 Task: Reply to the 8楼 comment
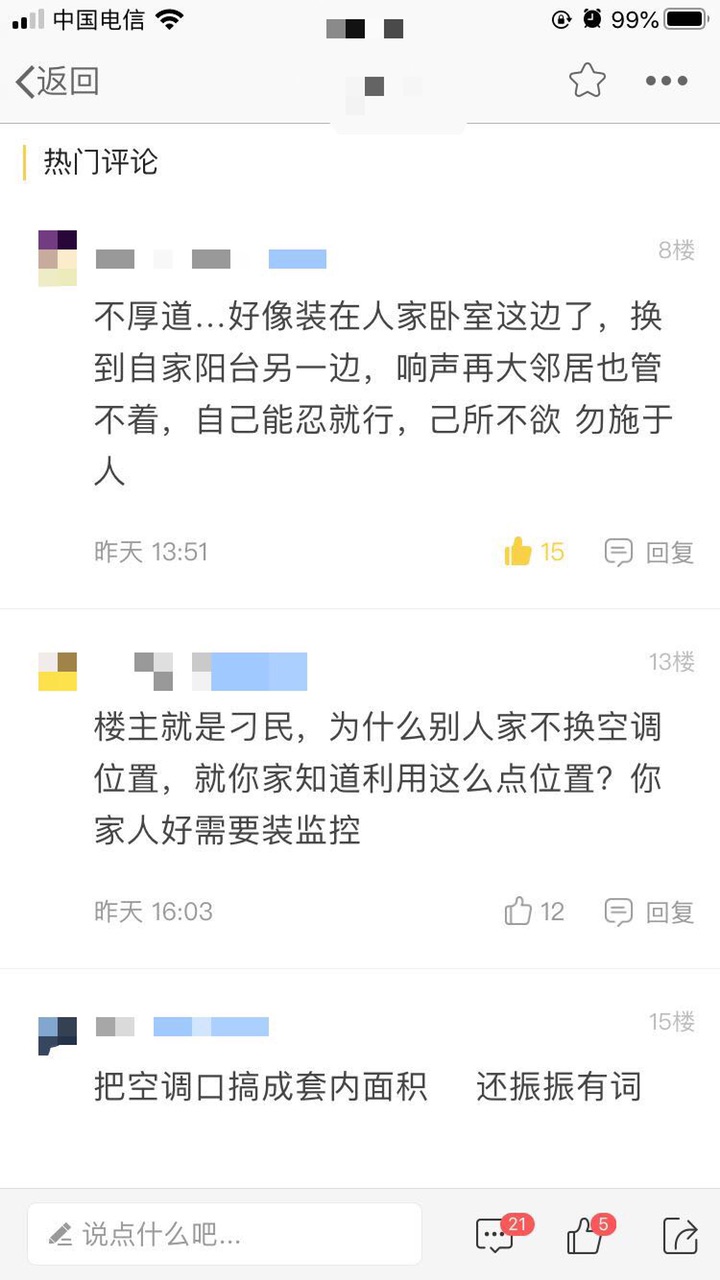tap(650, 551)
